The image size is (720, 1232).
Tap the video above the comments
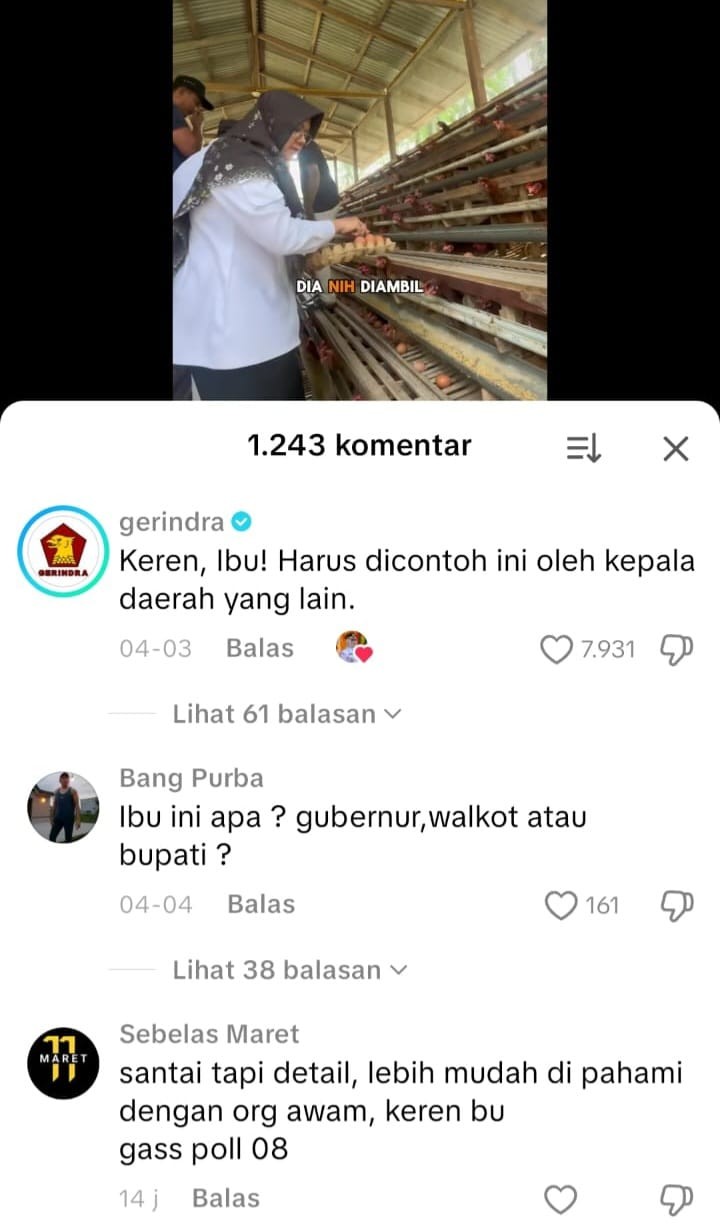(360, 200)
